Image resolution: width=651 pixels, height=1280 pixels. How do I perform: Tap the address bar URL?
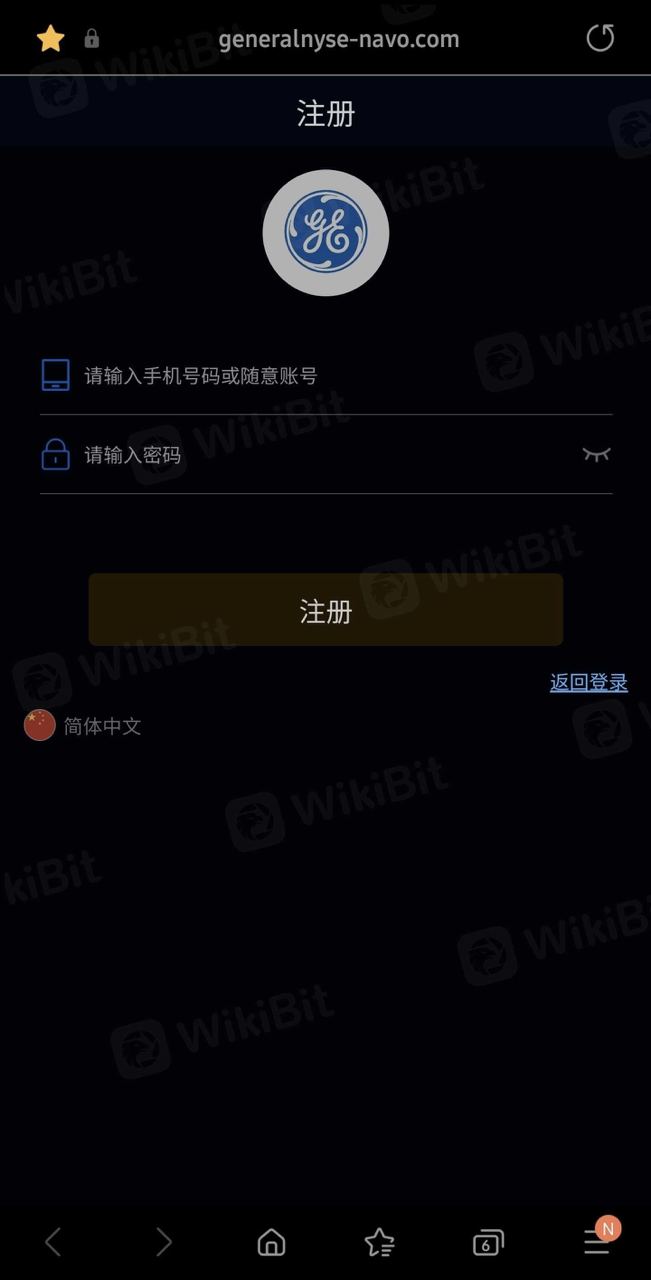pyautogui.click(x=338, y=40)
